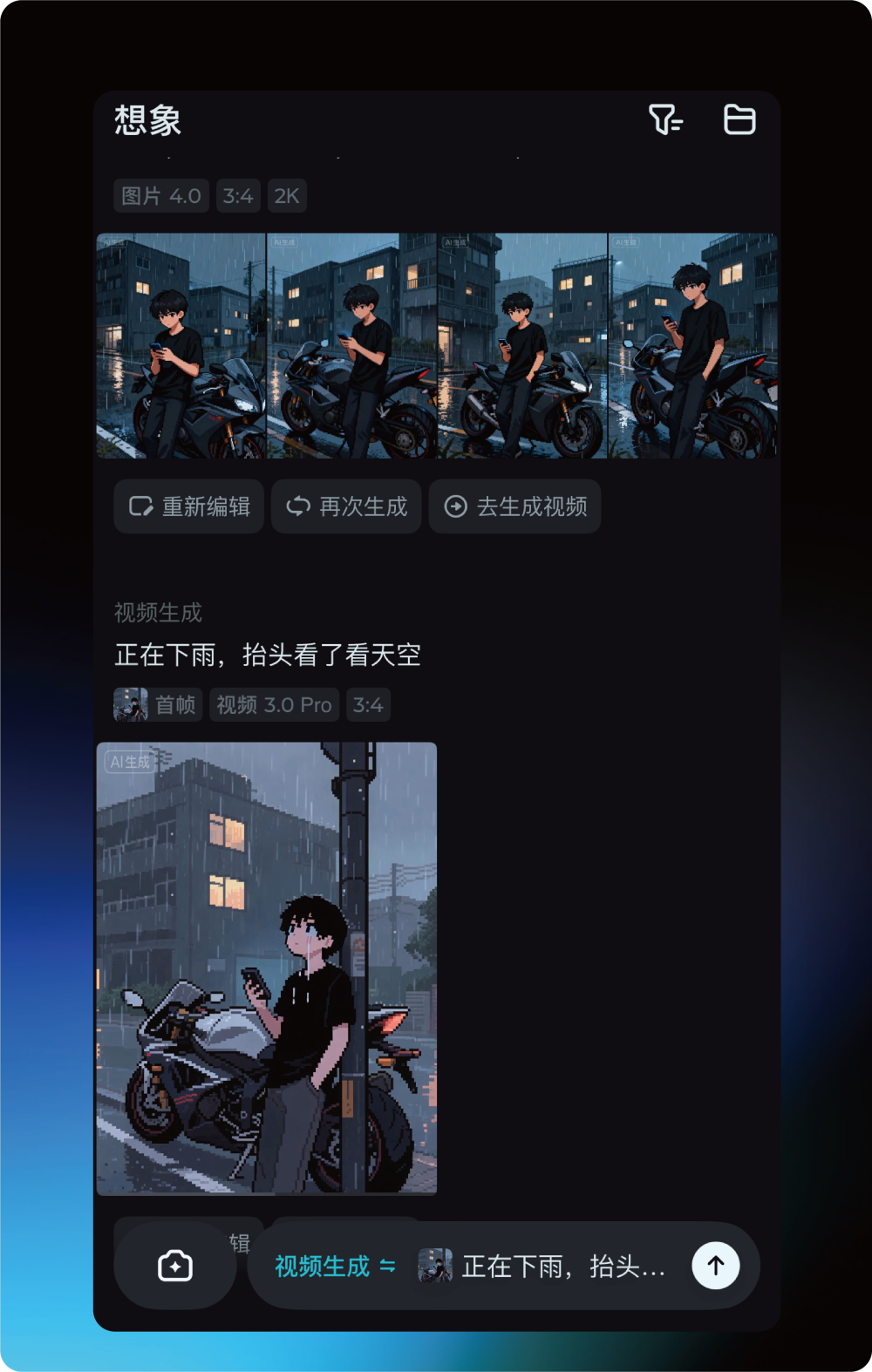Toggle the 2K quality chip
The image size is (872, 1372).
point(287,195)
